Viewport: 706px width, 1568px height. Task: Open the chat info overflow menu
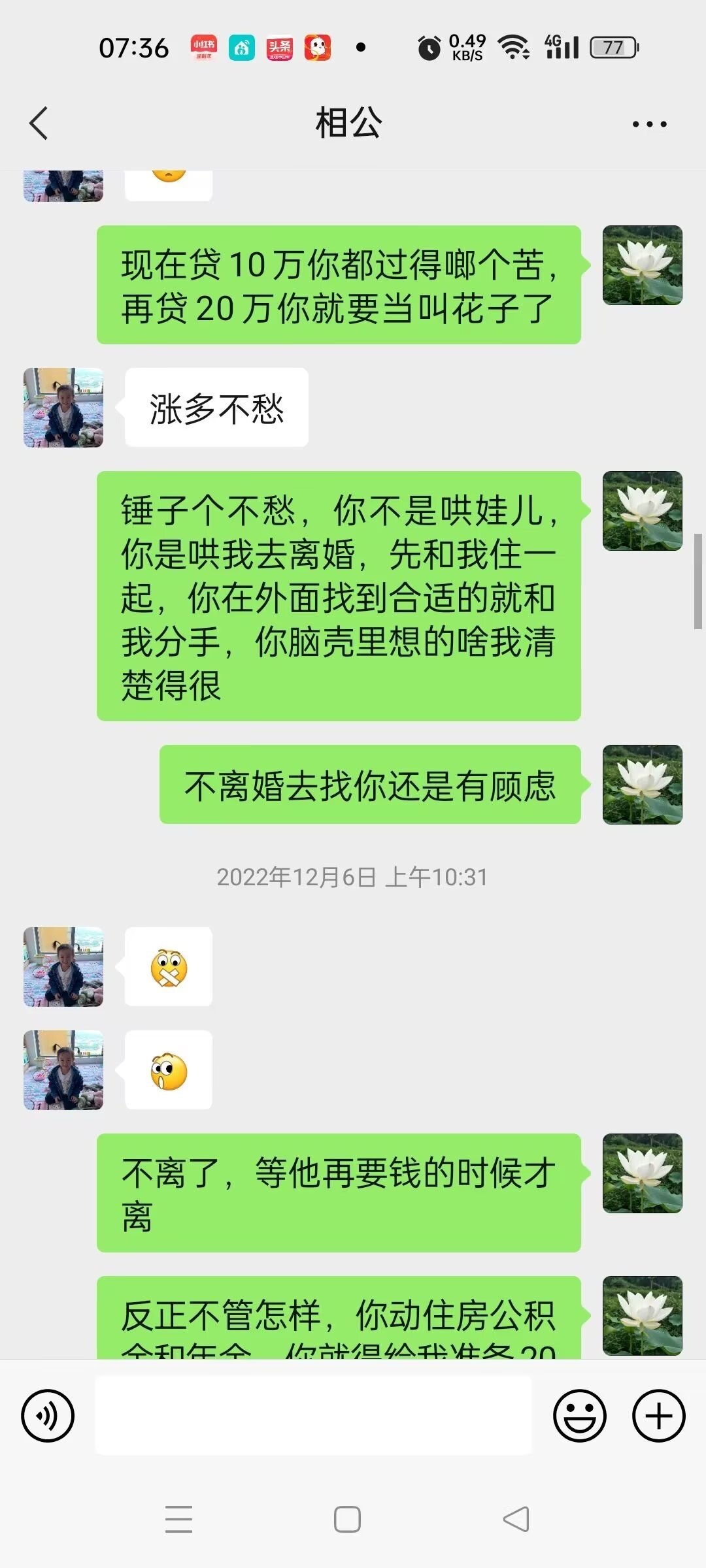click(649, 123)
